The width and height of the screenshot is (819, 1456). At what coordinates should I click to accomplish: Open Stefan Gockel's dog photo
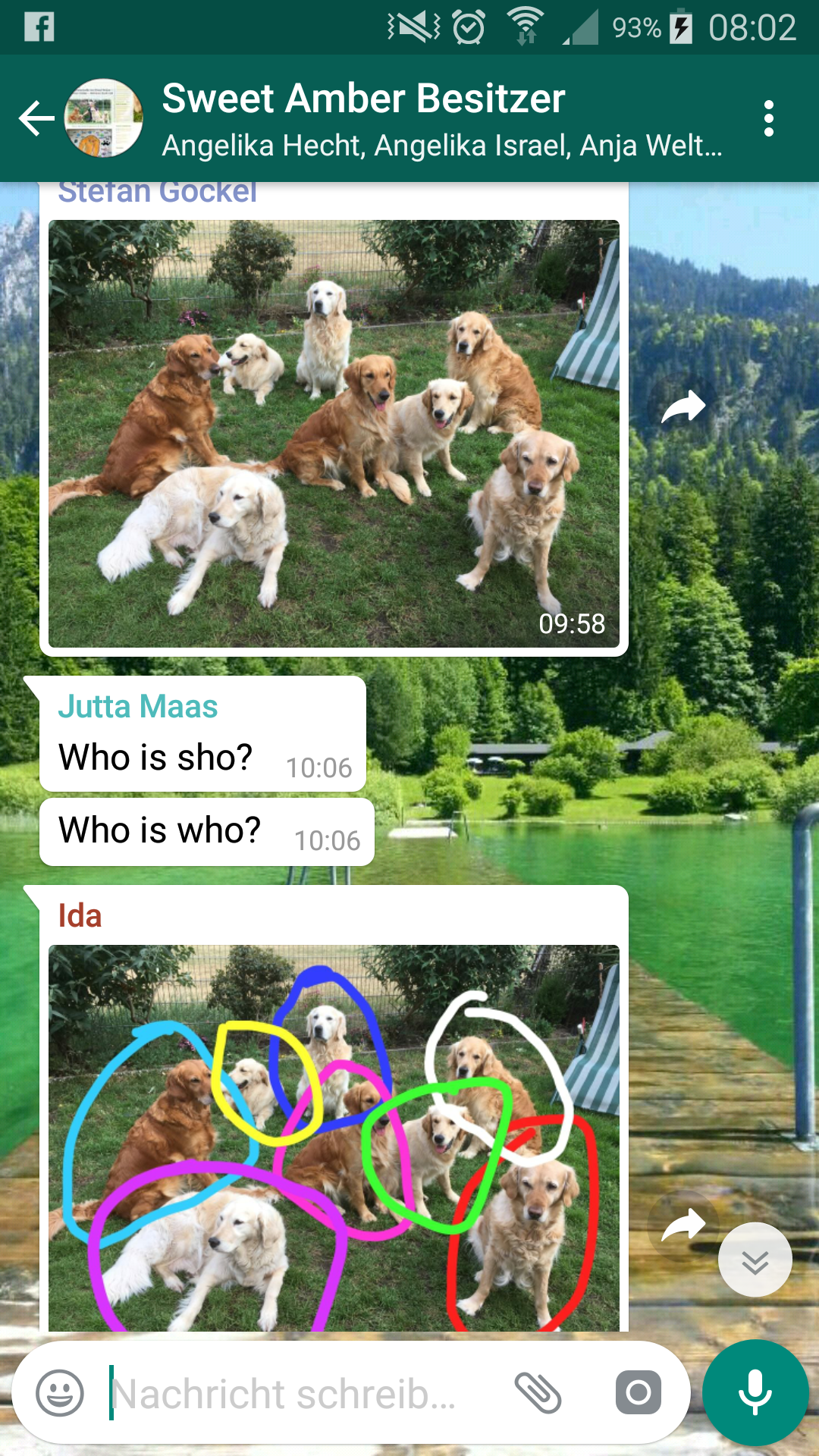(334, 433)
